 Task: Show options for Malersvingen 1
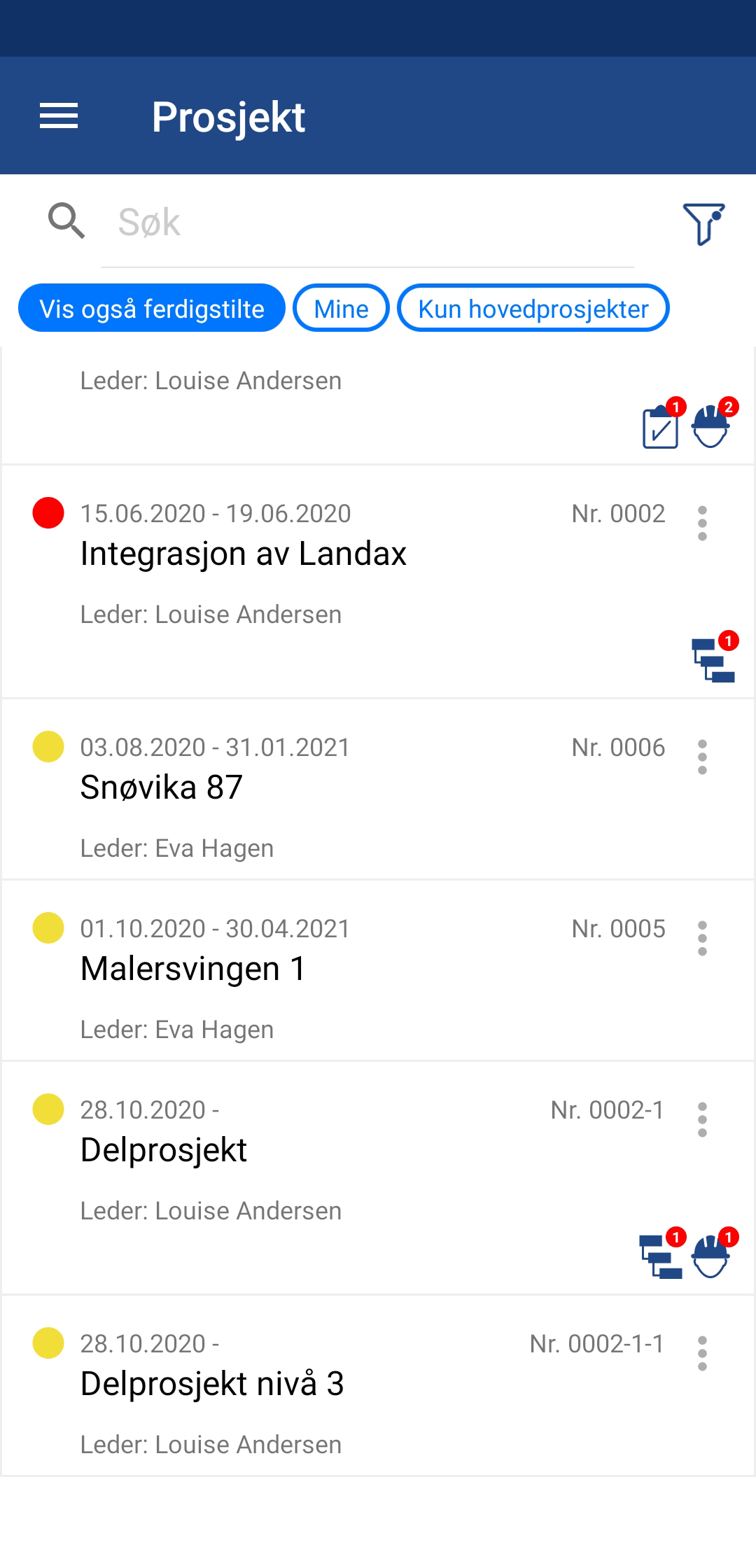click(702, 939)
